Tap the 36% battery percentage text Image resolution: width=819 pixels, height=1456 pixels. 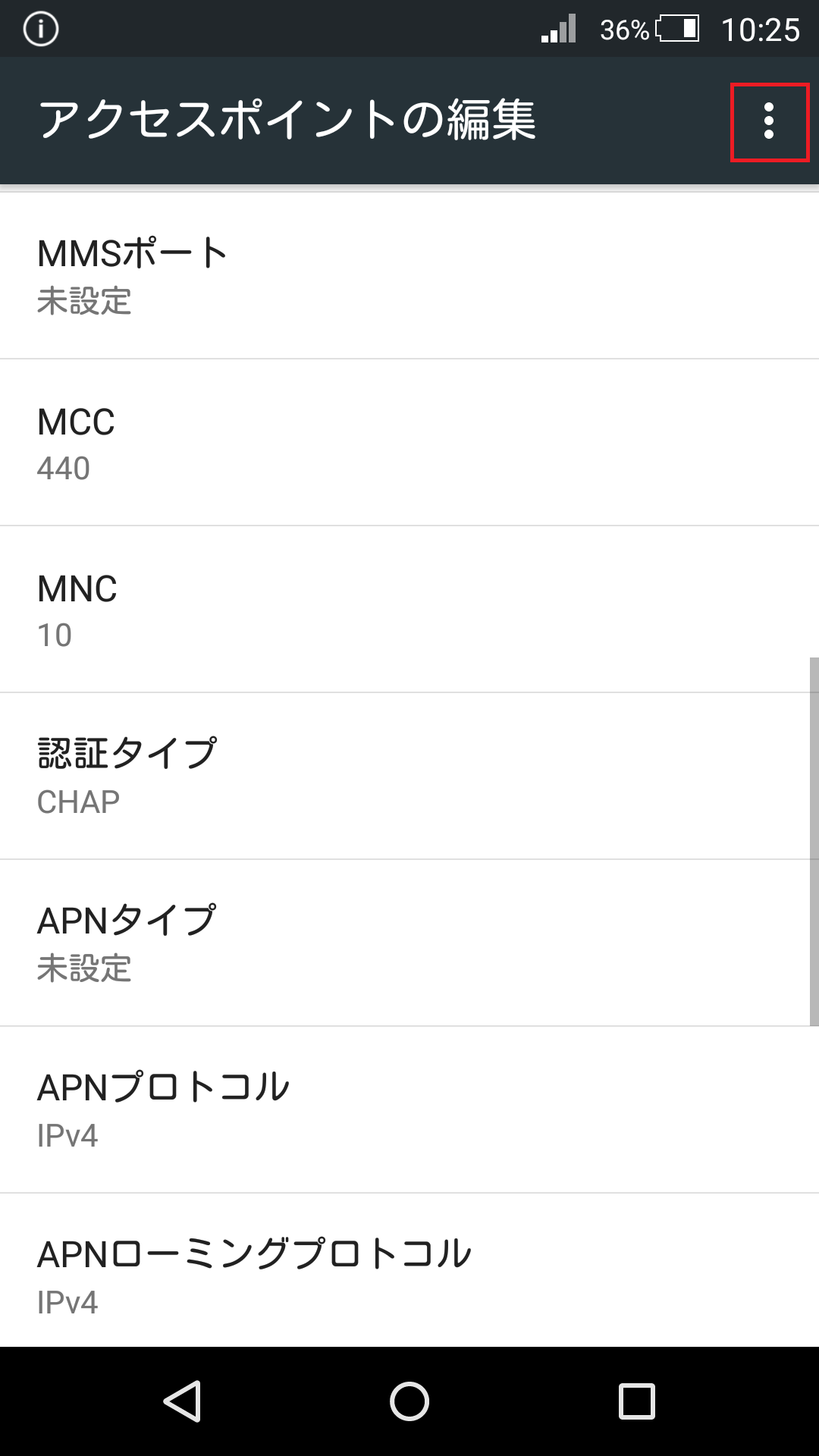pos(623,28)
